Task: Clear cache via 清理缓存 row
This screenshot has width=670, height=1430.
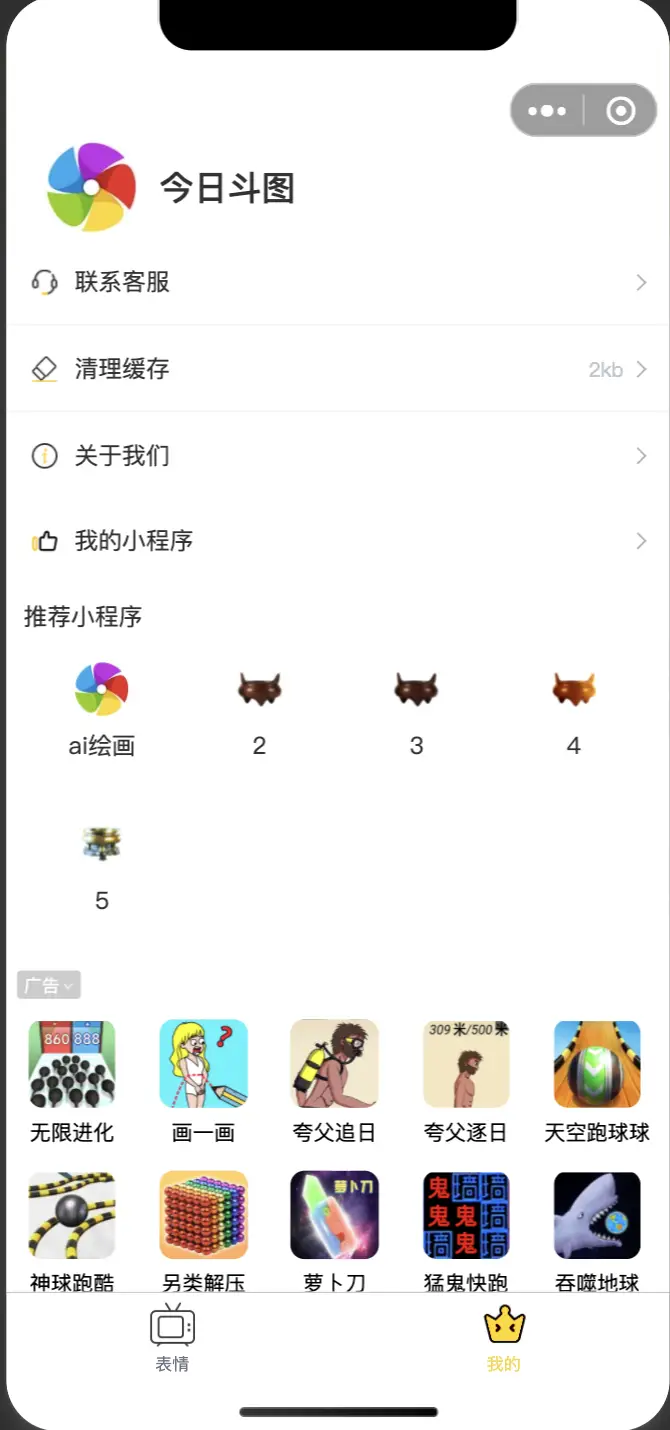Action: click(x=336, y=369)
